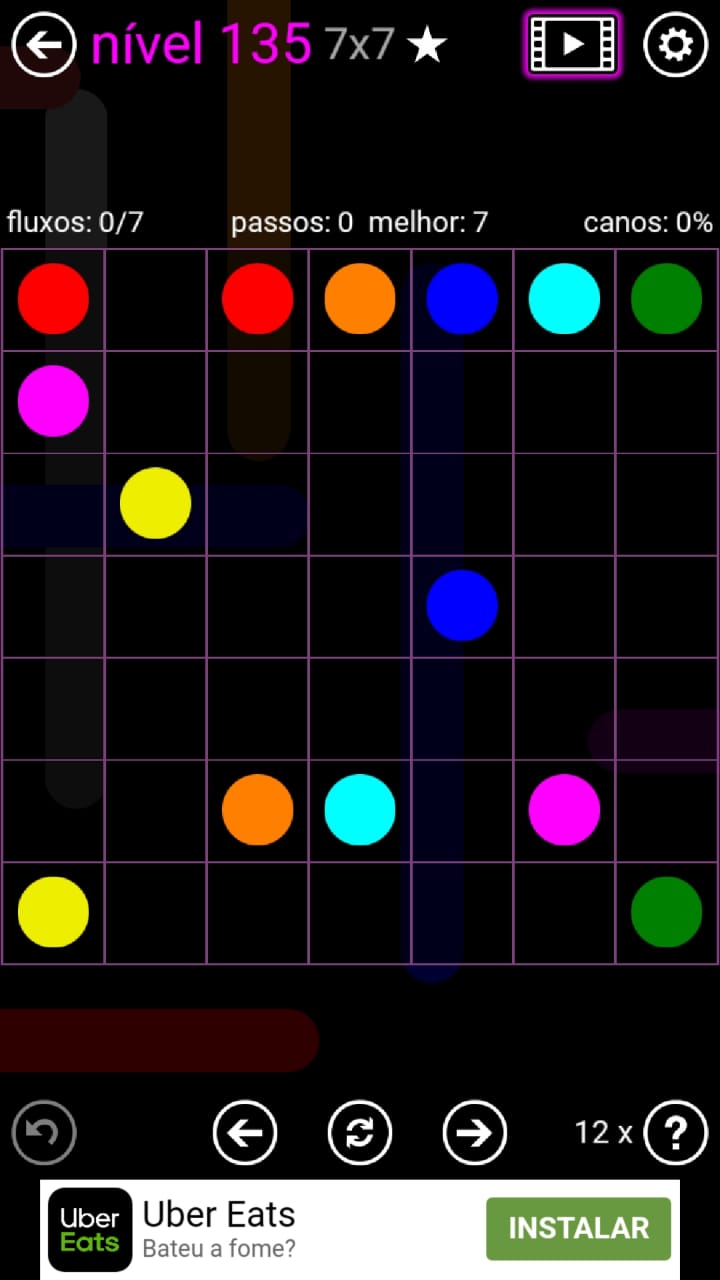Viewport: 720px width, 1280px height.
Task: Go back using the top-left arrow
Action: (44, 45)
